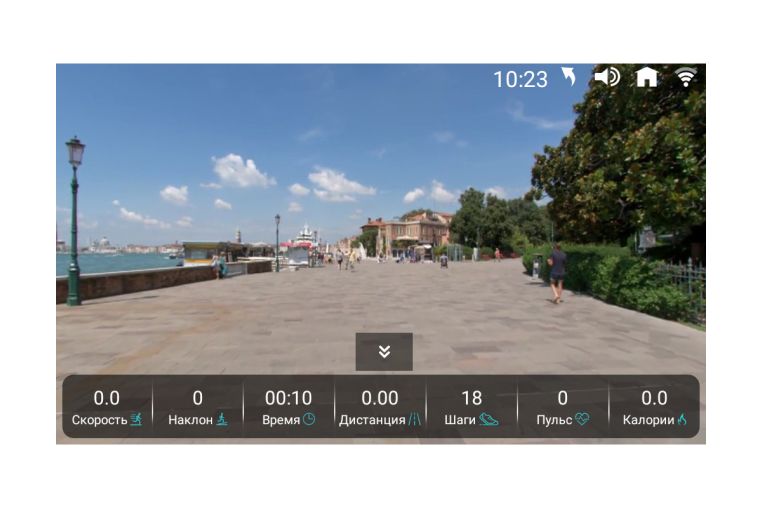Collapse the stats panel with the double chevron
The height and width of the screenshot is (508, 762).
384,352
